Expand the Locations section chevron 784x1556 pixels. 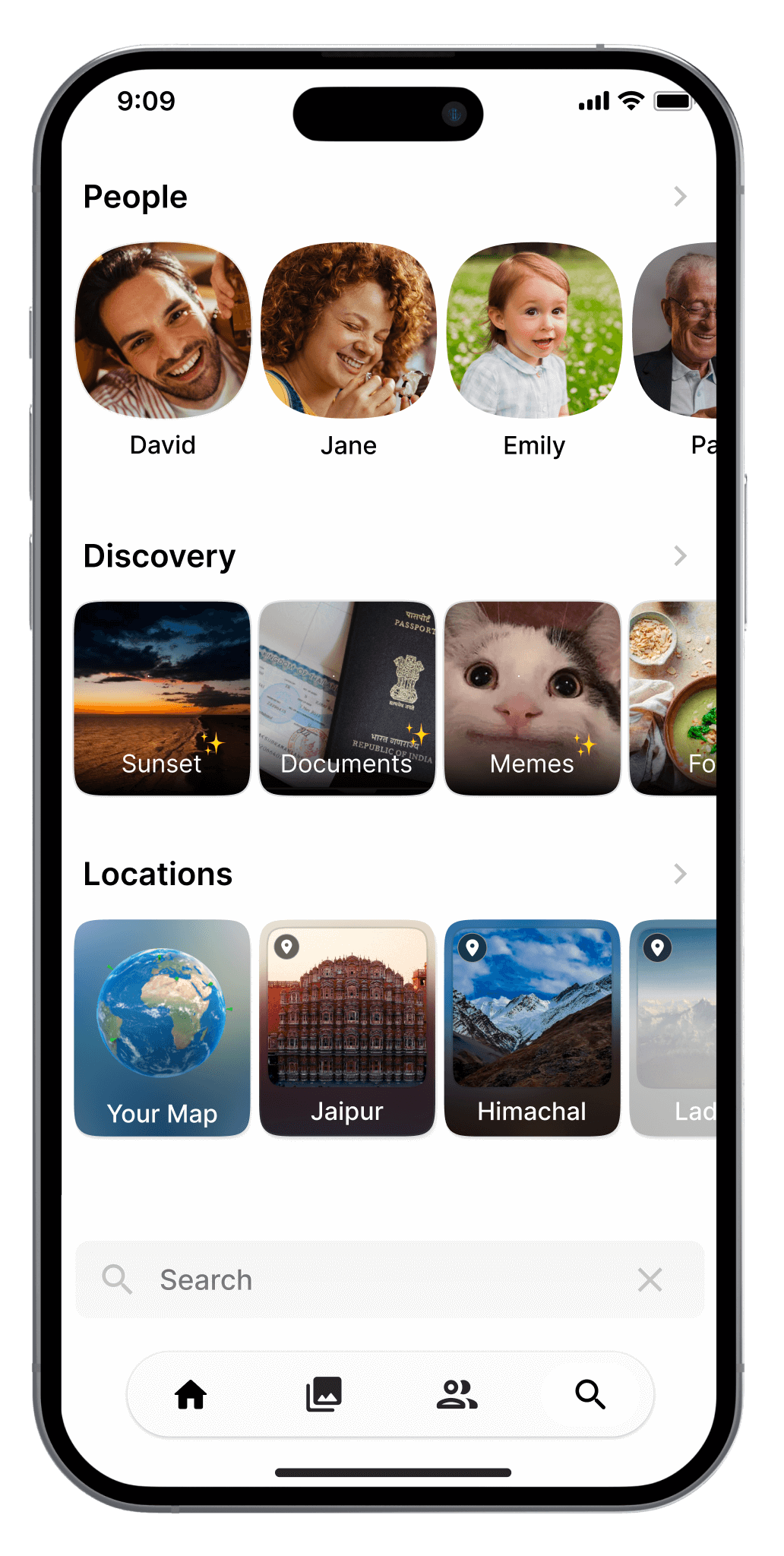(680, 874)
